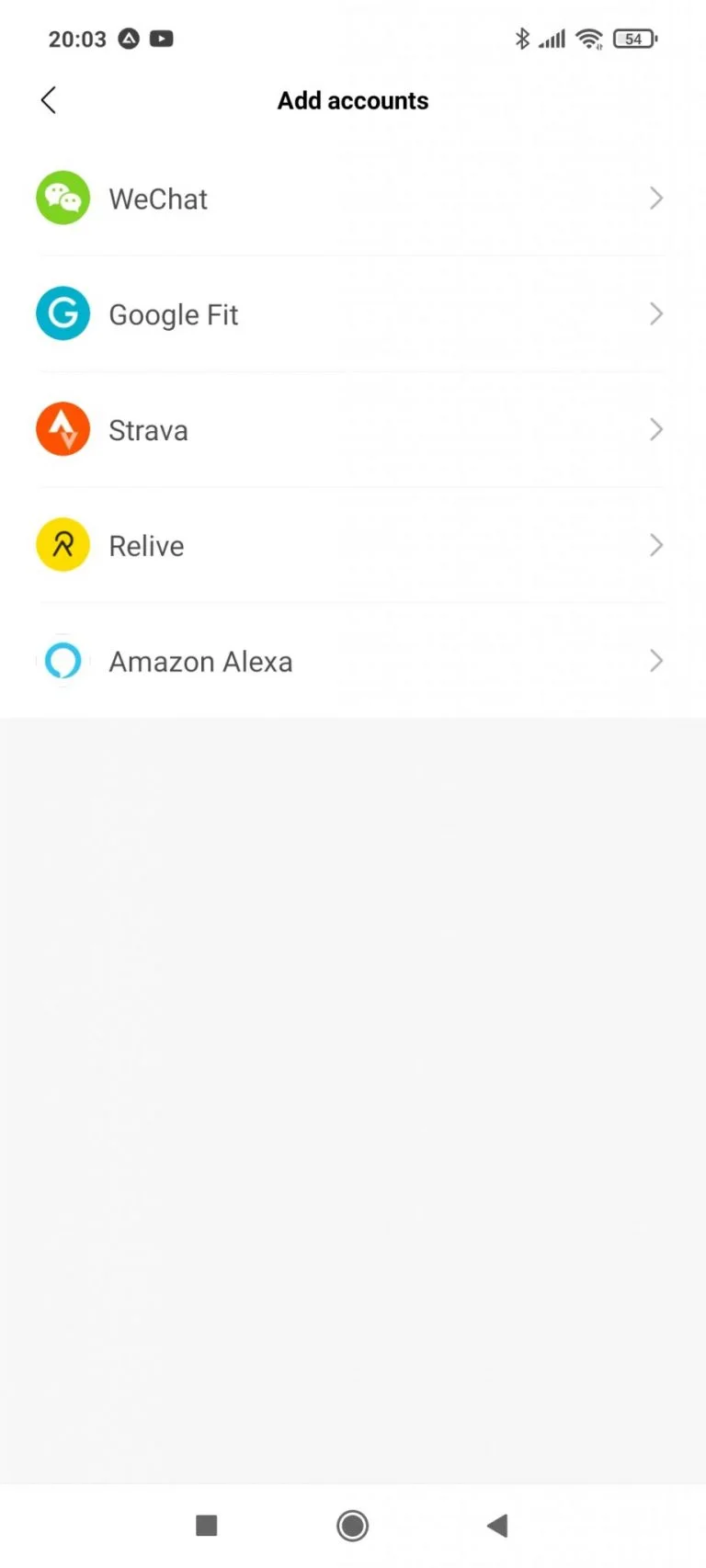Tap the Relive icon
Viewport: 706px width, 1568px height.
[63, 544]
